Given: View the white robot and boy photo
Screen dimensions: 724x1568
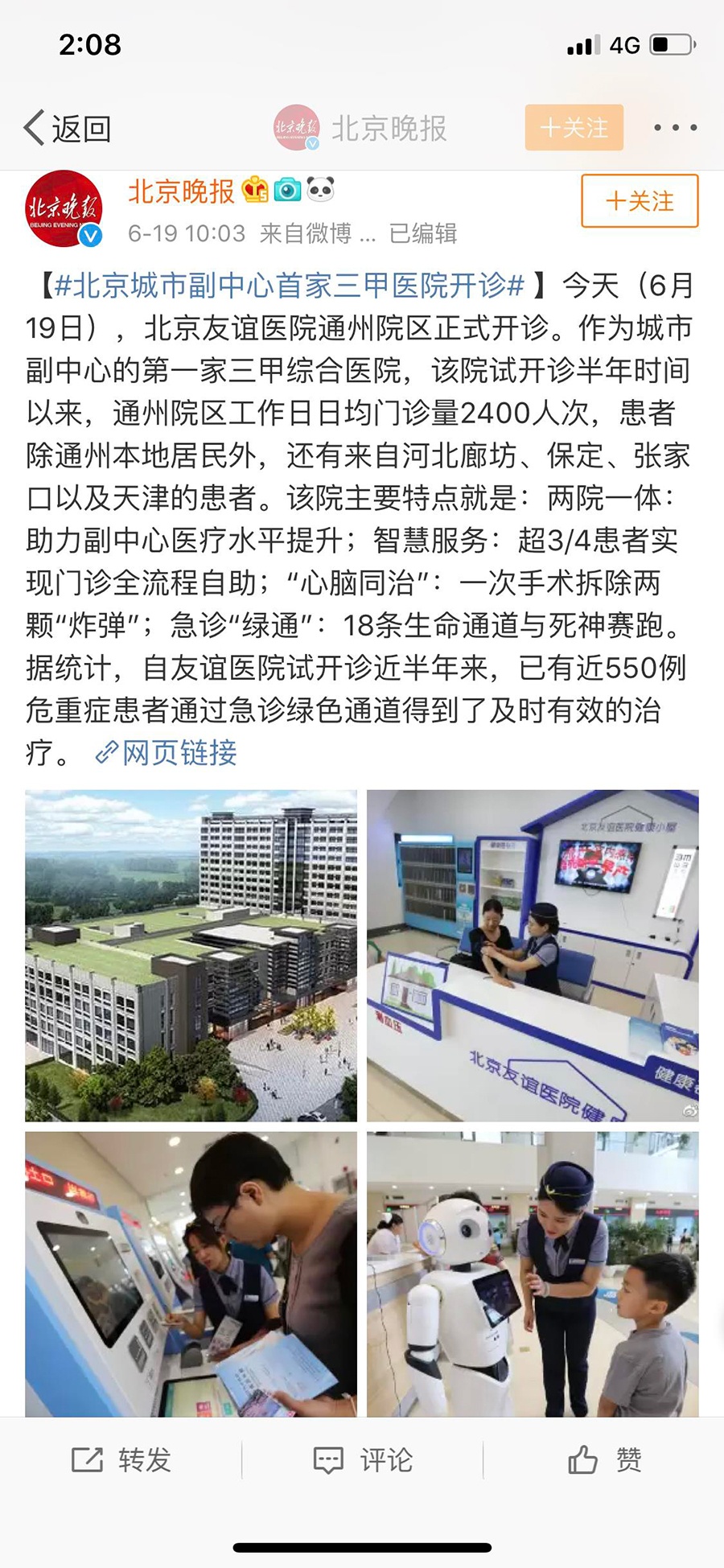Looking at the screenshot, I should 533,1274.
